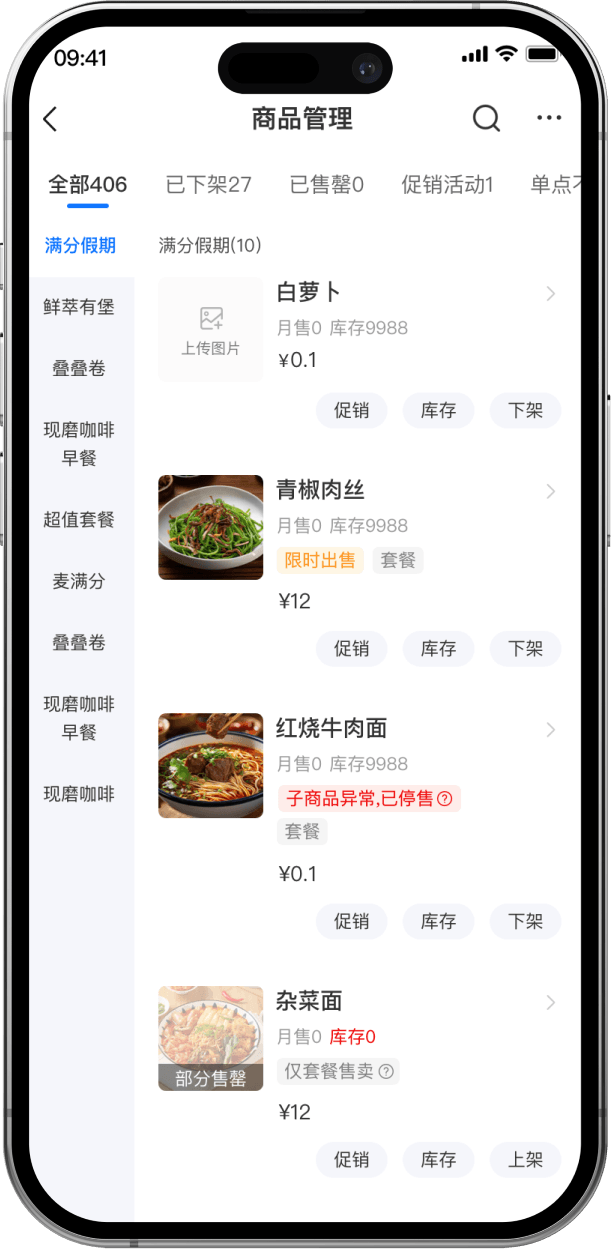The height and width of the screenshot is (1252, 611).
Task: Select the 现磨咖啡 category
Action: [79, 794]
